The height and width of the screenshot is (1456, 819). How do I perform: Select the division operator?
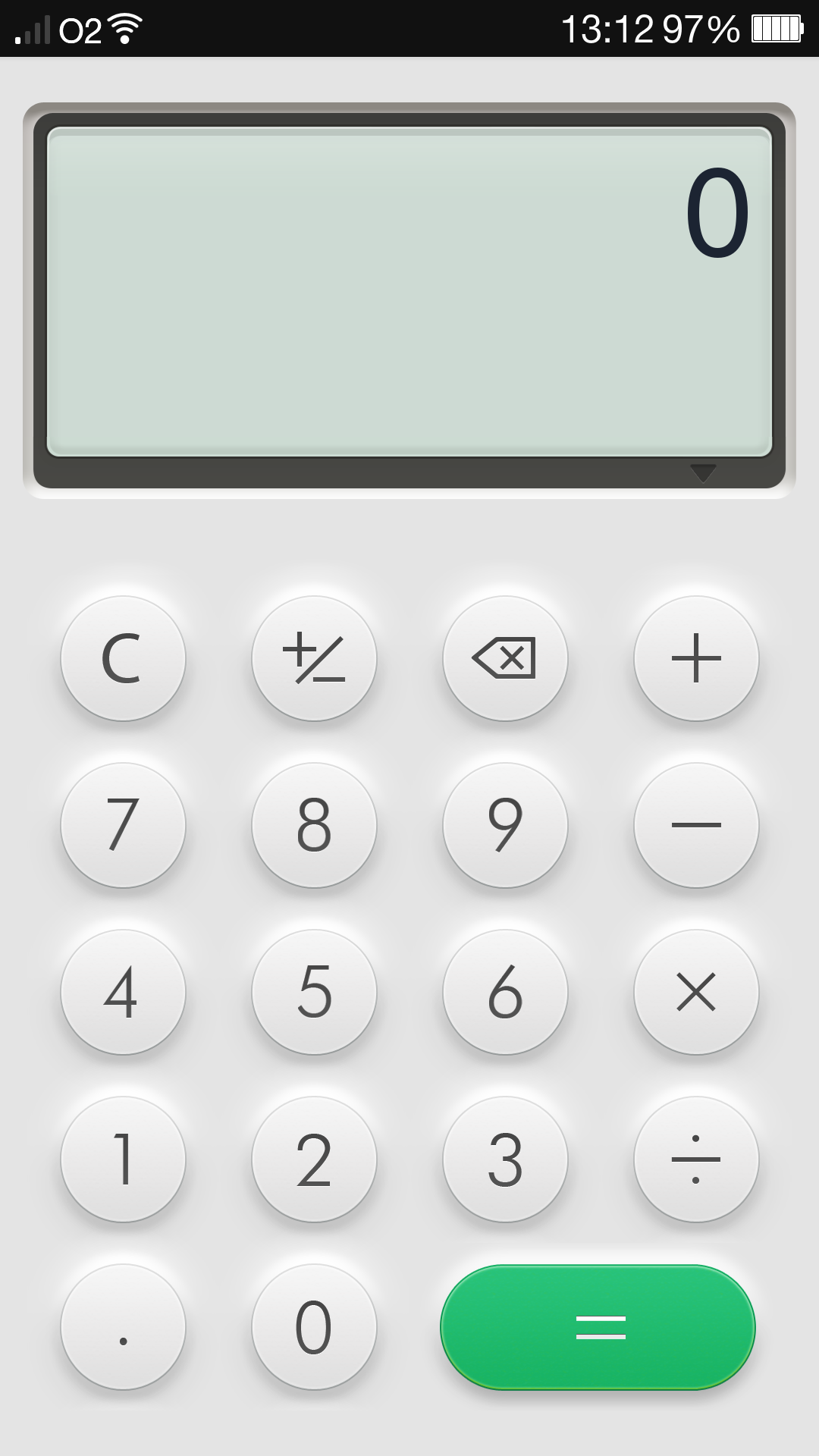(696, 1159)
